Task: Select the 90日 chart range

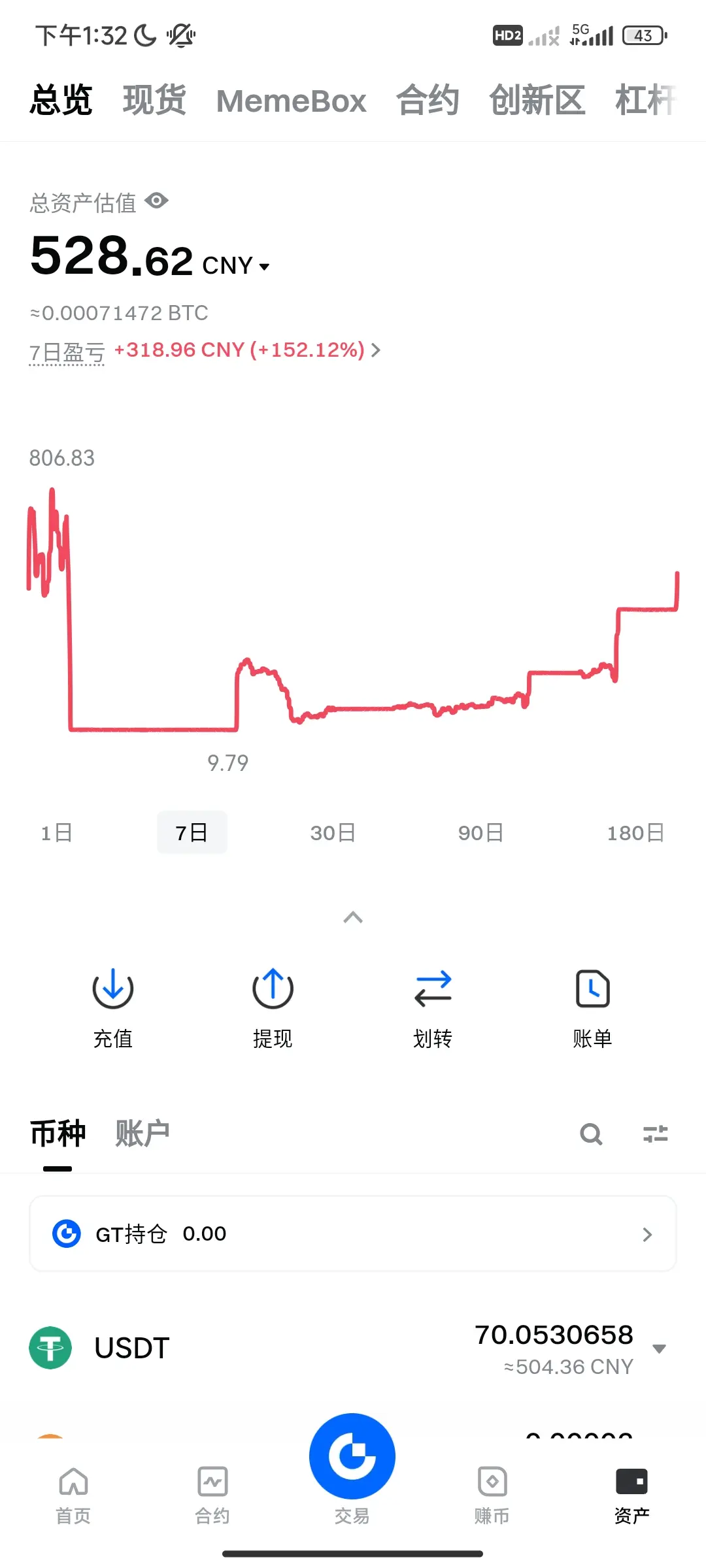Action: [x=480, y=832]
